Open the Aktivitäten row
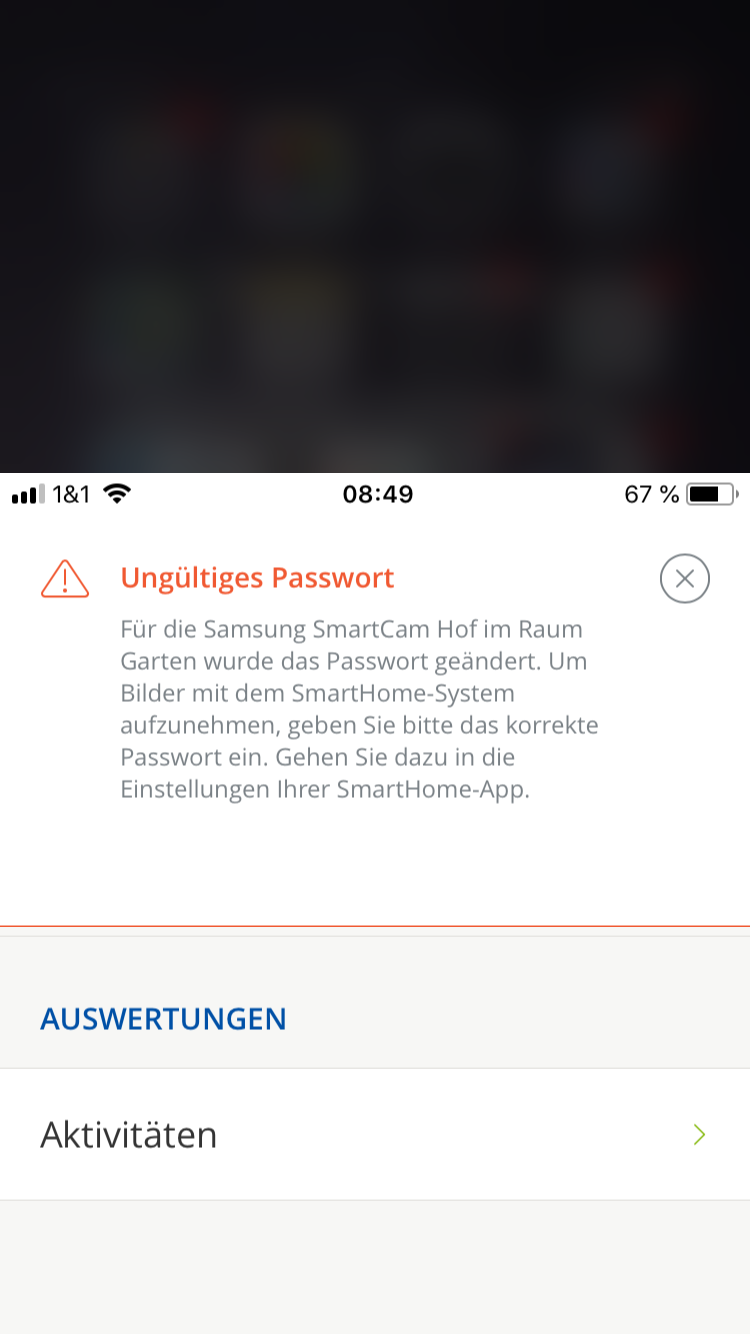 pos(375,1134)
